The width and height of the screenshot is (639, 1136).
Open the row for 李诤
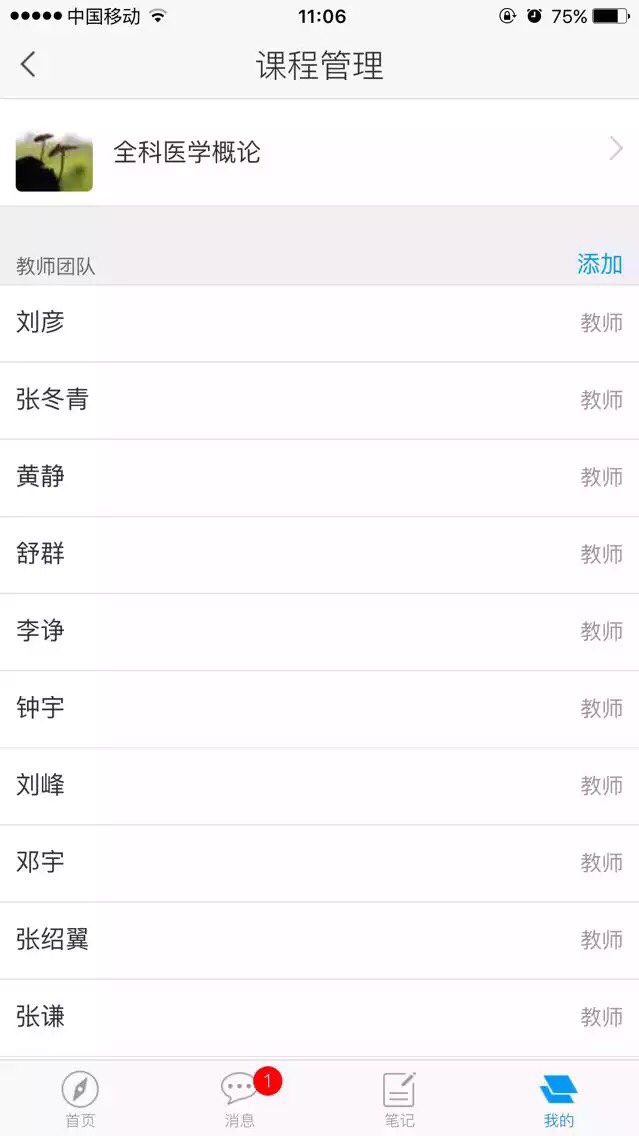pos(319,631)
